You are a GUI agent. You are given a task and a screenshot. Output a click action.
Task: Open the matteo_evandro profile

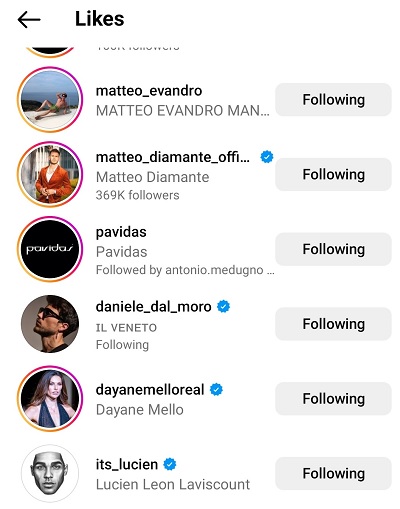coord(149,91)
